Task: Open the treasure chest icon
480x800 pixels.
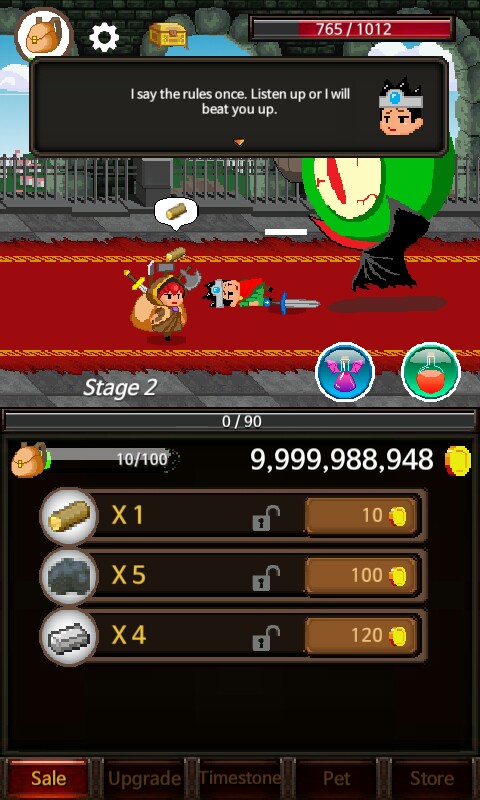Action: coord(168,35)
